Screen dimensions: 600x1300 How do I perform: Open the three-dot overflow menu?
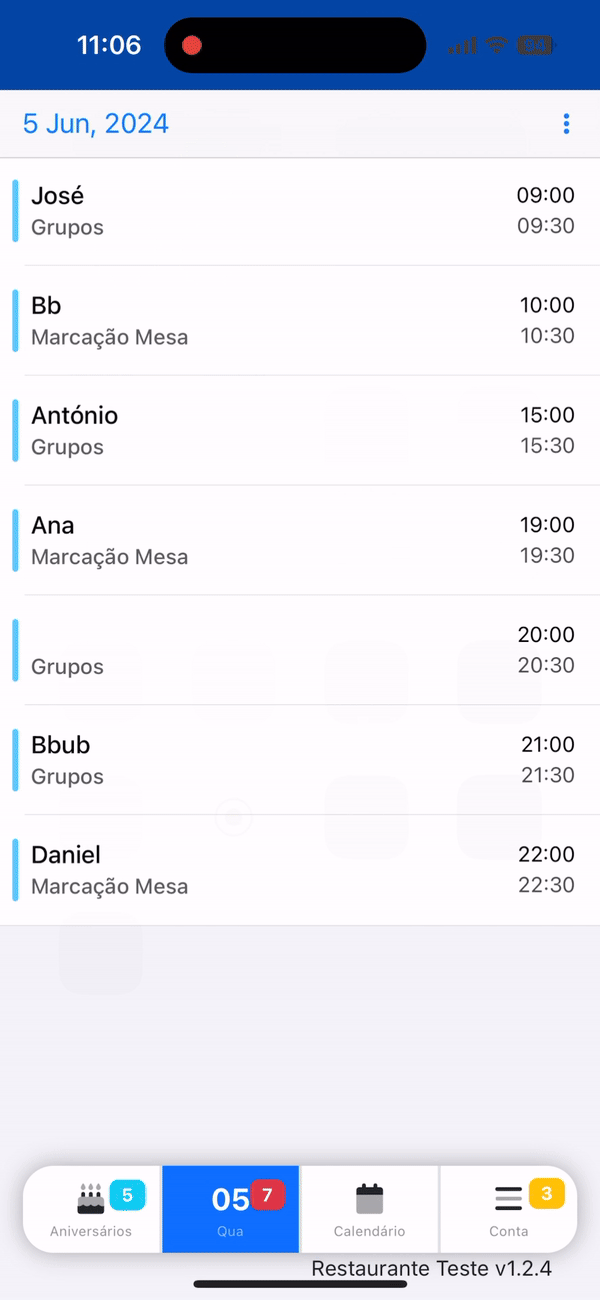pyautogui.click(x=566, y=124)
